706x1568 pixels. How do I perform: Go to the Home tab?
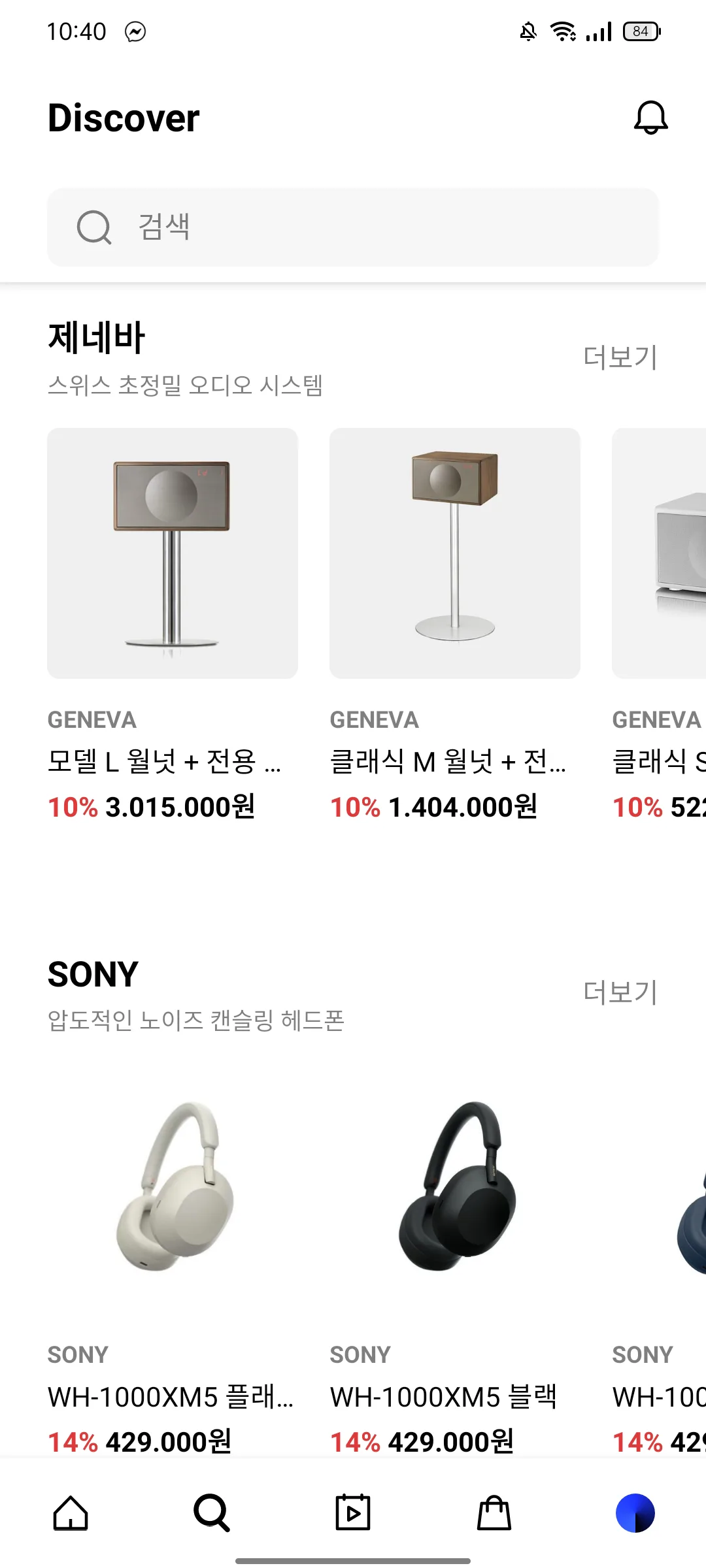point(71,1513)
